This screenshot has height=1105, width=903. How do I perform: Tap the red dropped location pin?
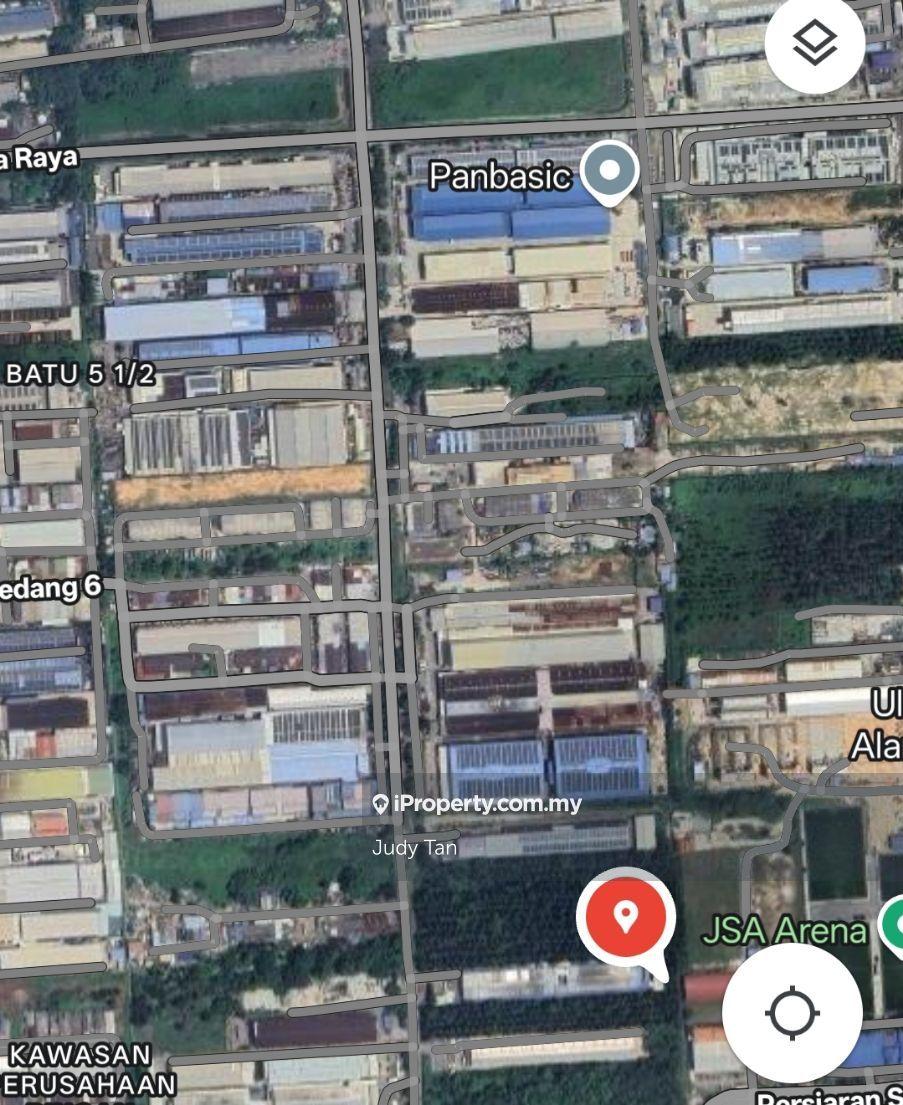click(626, 918)
